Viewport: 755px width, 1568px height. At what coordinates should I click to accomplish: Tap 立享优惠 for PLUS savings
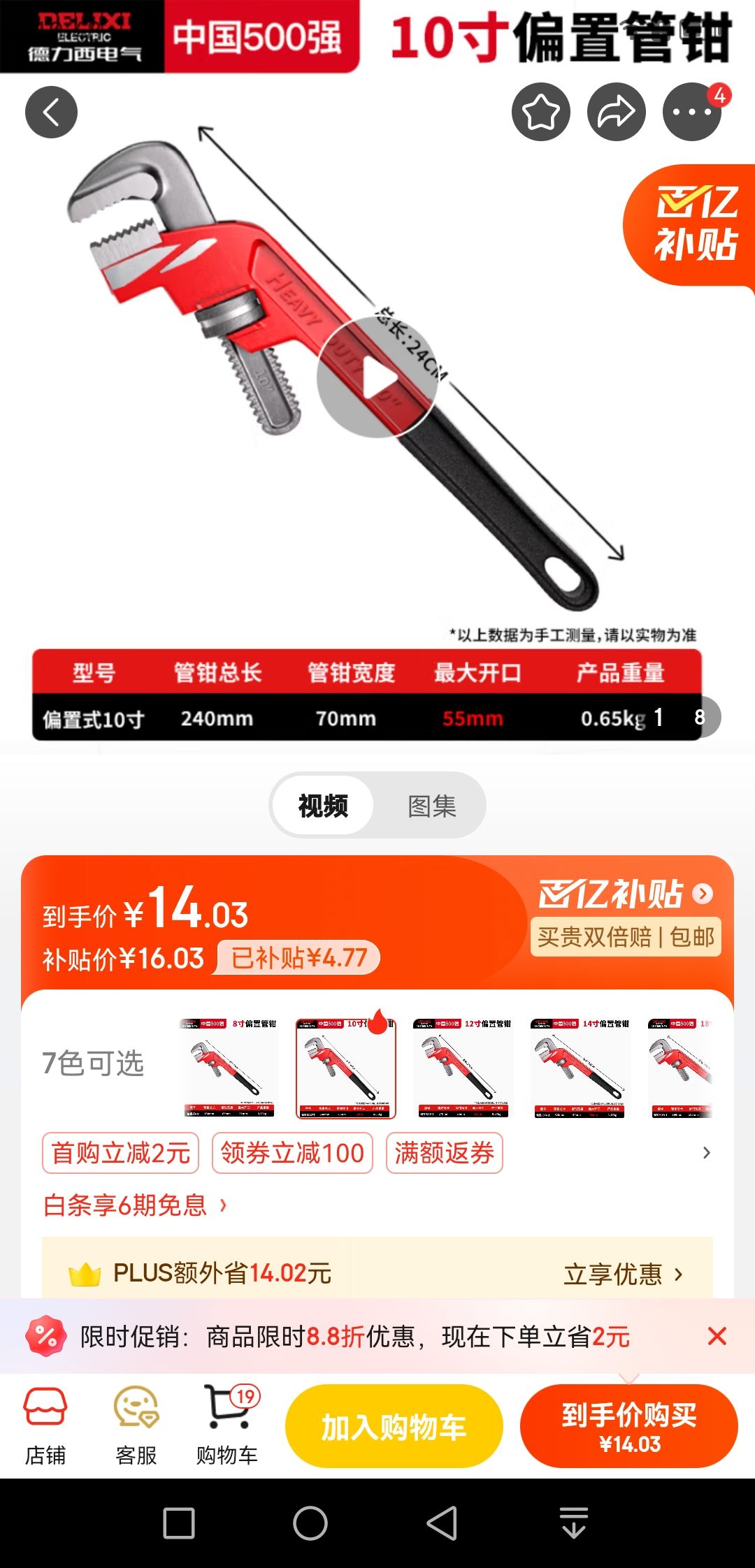623,1274
